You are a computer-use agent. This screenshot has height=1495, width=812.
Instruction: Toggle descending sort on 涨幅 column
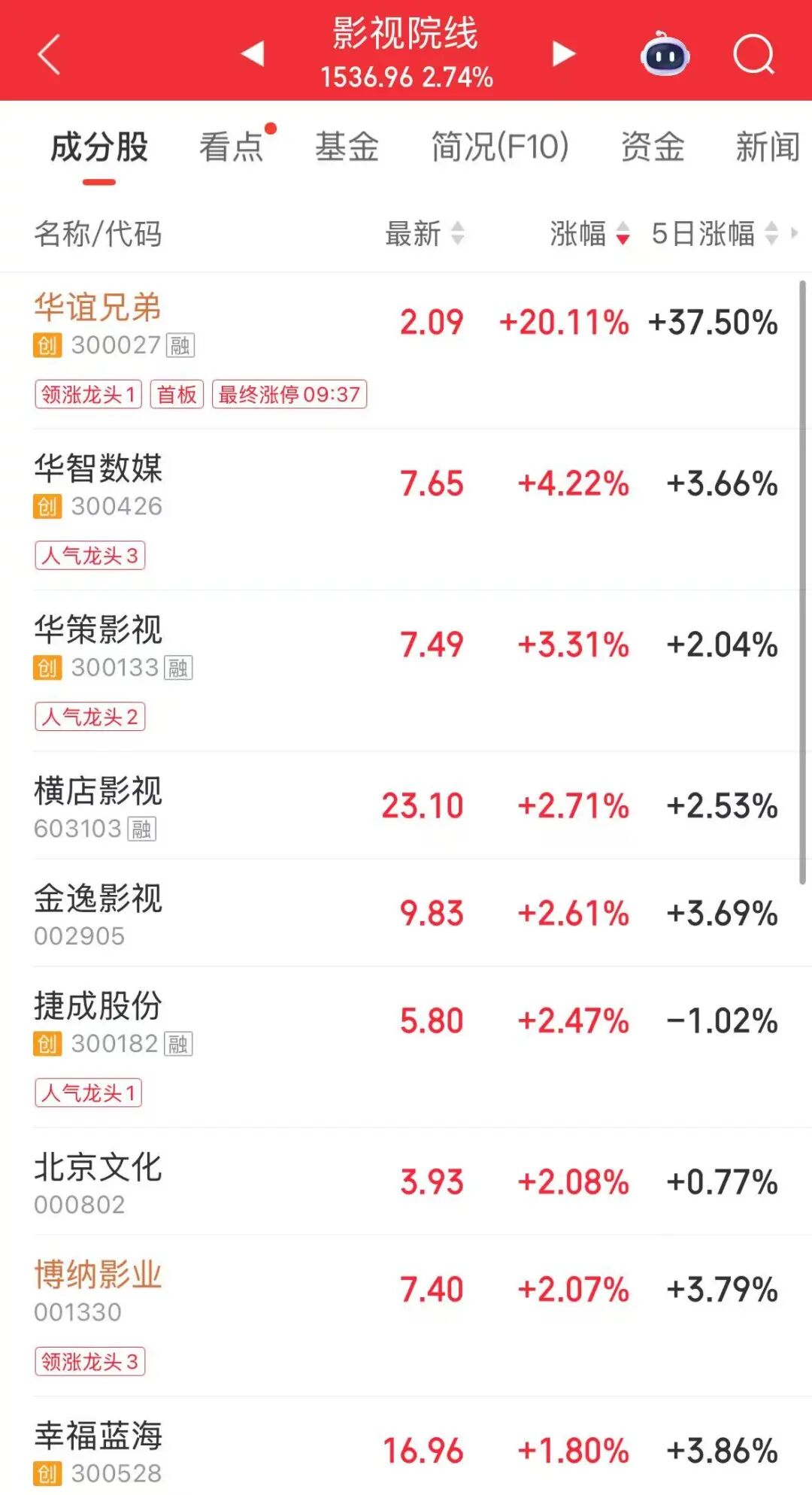pyautogui.click(x=590, y=235)
